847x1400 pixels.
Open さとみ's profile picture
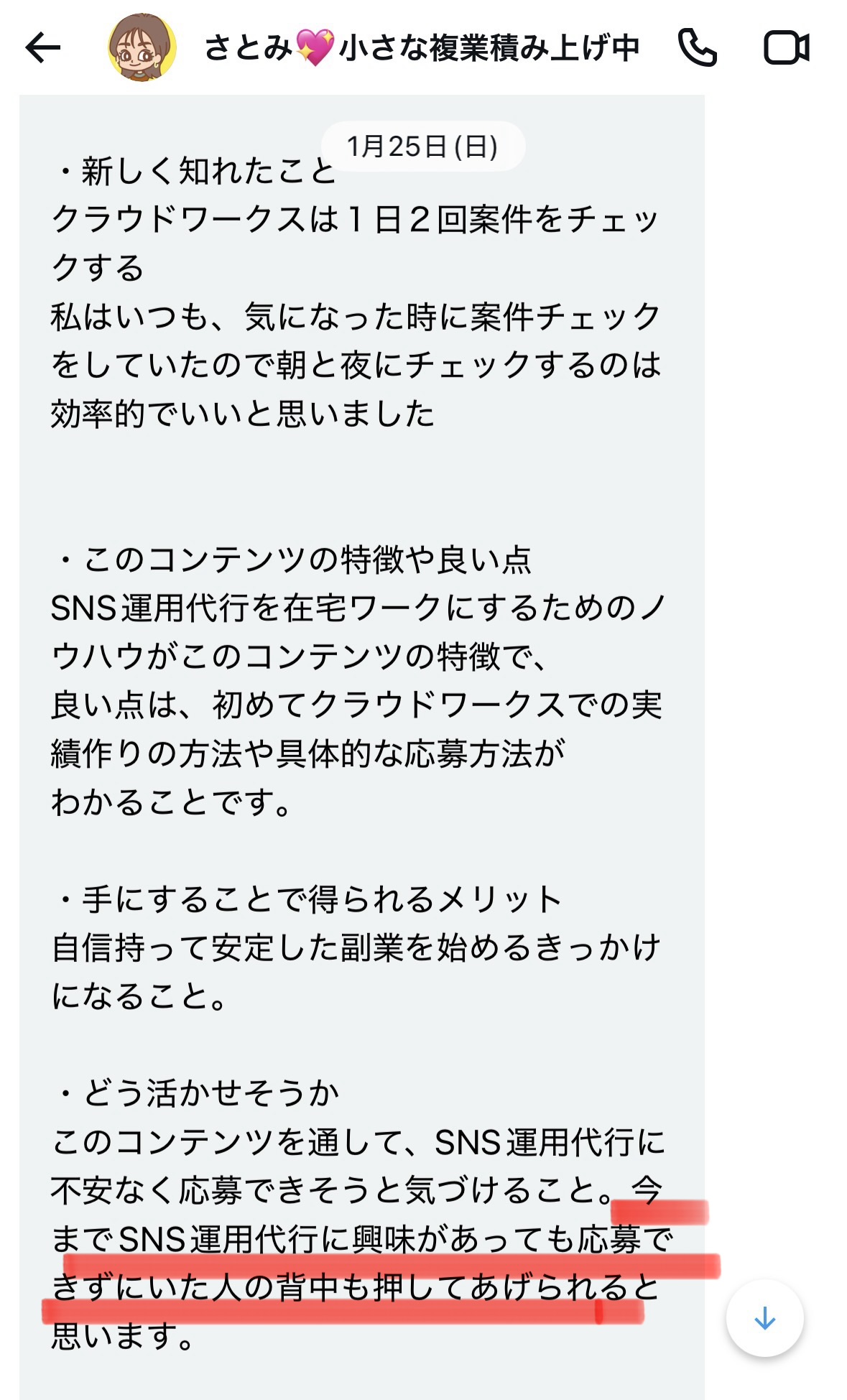tap(142, 47)
